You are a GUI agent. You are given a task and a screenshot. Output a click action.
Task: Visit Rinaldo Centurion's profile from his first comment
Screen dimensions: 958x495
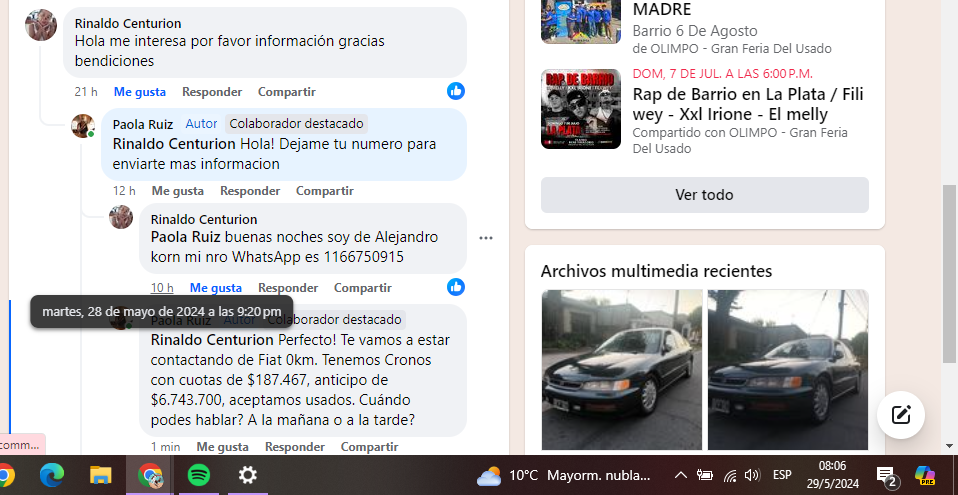128,23
